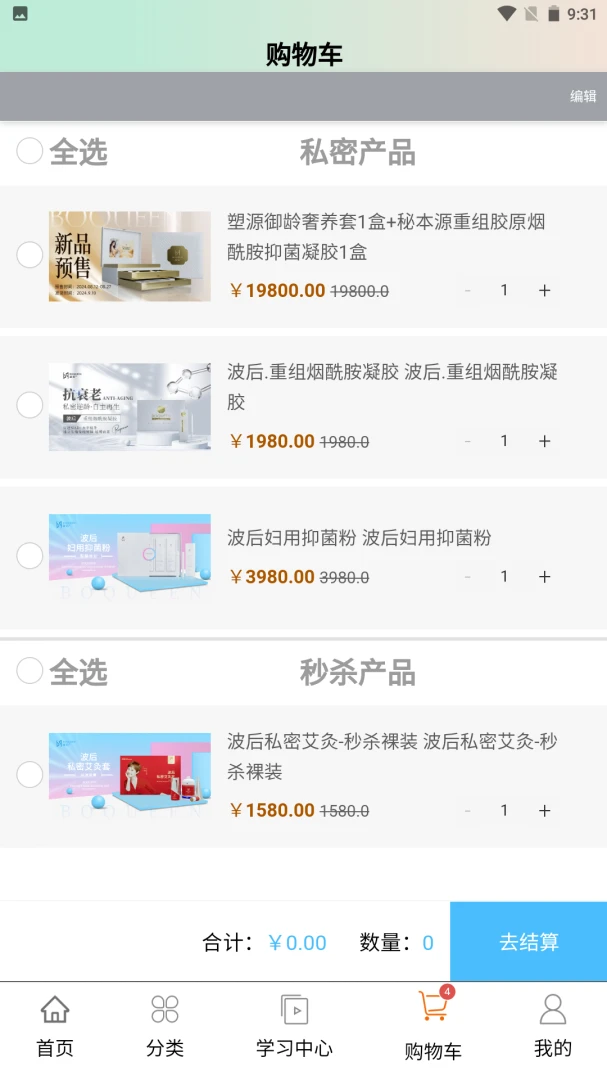Open the 学习中心 tab
The width and height of the screenshot is (607, 1080).
click(x=294, y=1026)
